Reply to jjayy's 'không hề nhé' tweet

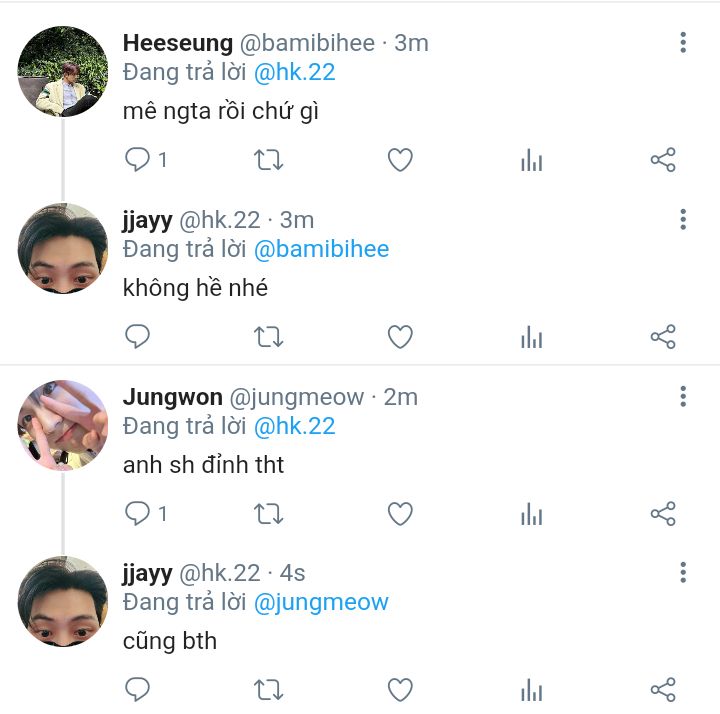coord(137,337)
